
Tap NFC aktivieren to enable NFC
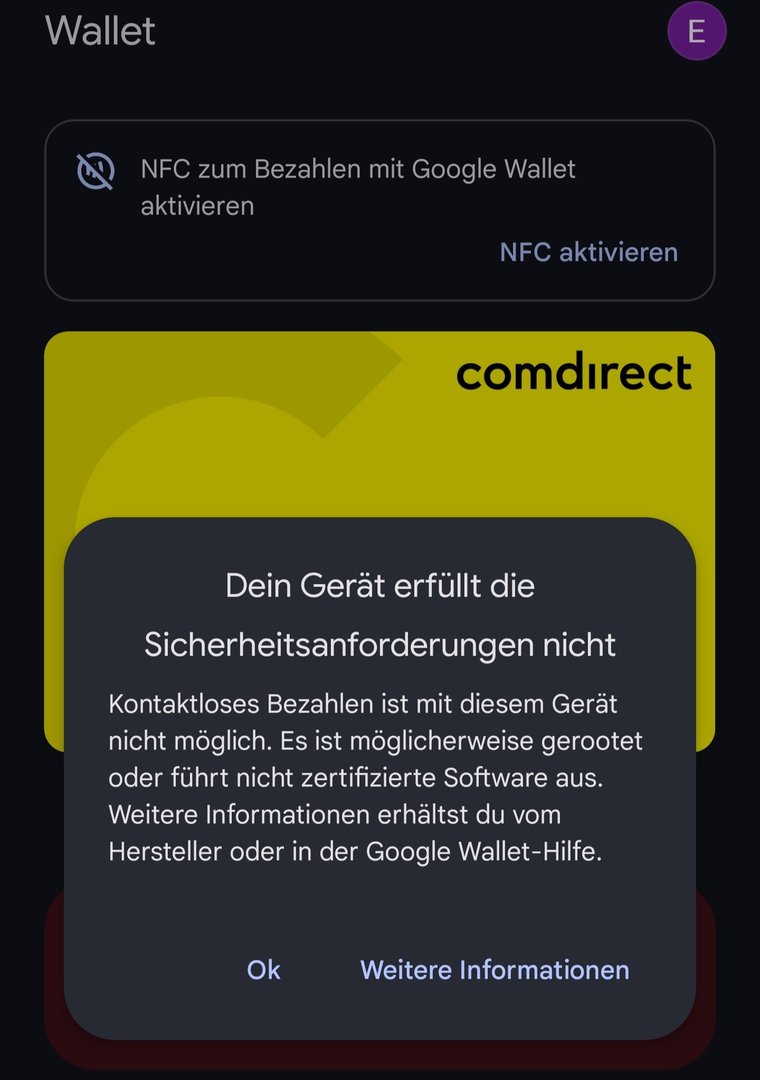pos(588,252)
